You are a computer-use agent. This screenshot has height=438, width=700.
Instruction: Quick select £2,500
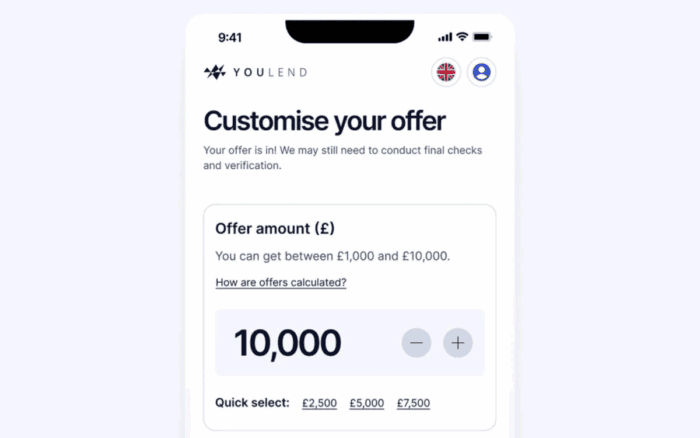(x=320, y=403)
